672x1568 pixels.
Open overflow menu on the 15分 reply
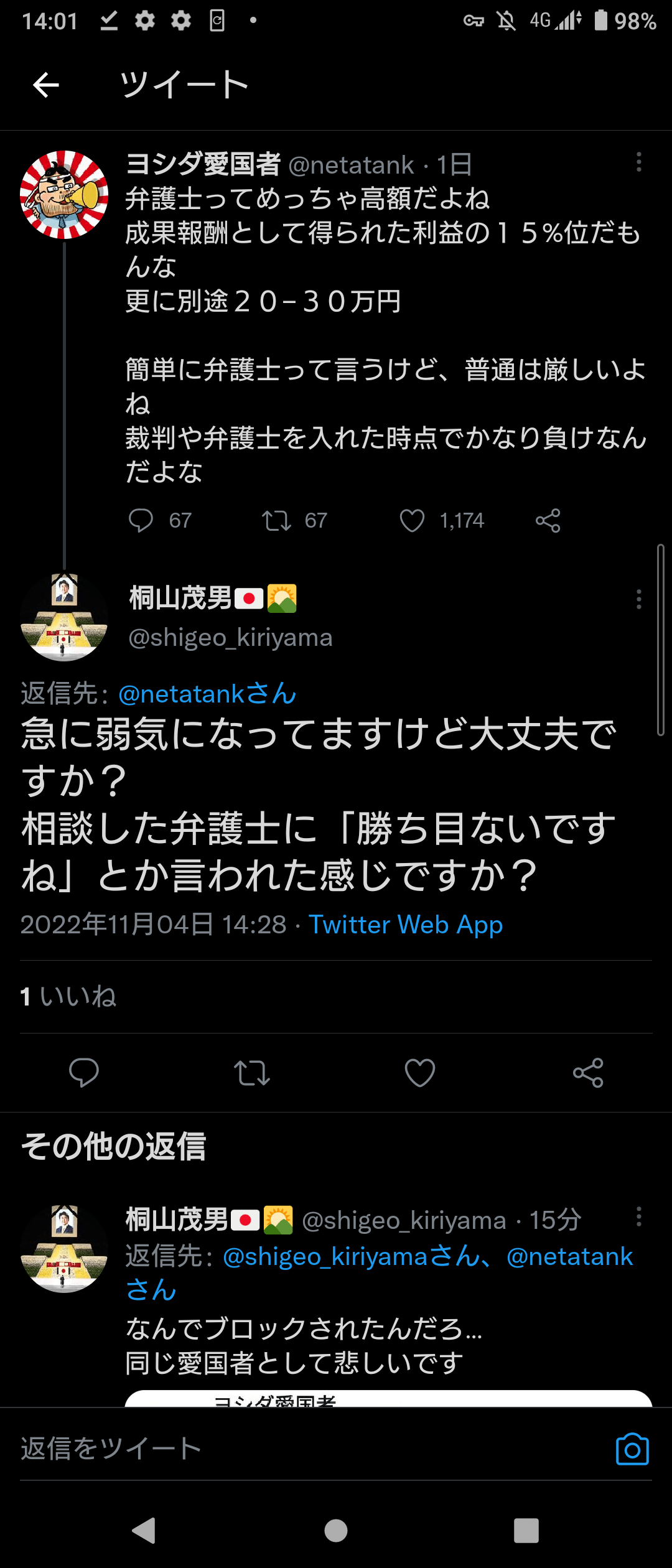coord(638,1216)
